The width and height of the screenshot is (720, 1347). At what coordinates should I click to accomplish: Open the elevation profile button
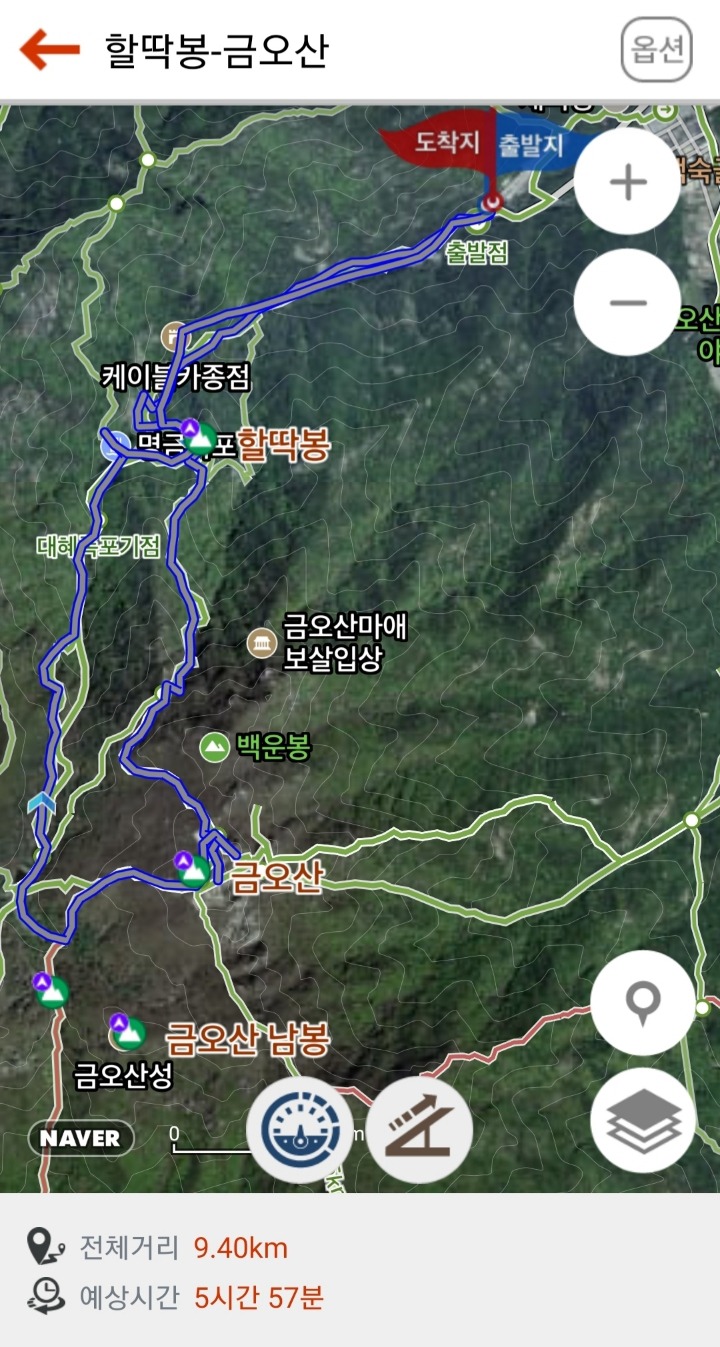pyautogui.click(x=419, y=1129)
